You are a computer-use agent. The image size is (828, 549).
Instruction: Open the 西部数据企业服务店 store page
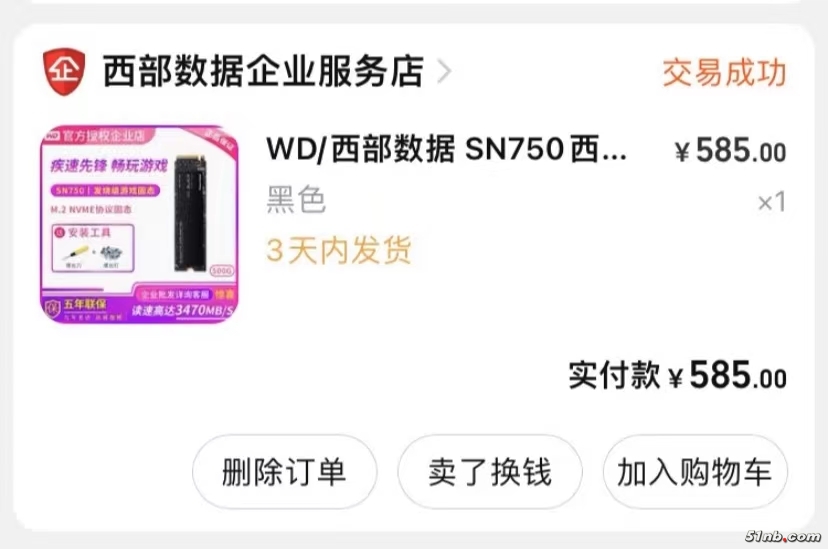click(x=262, y=72)
